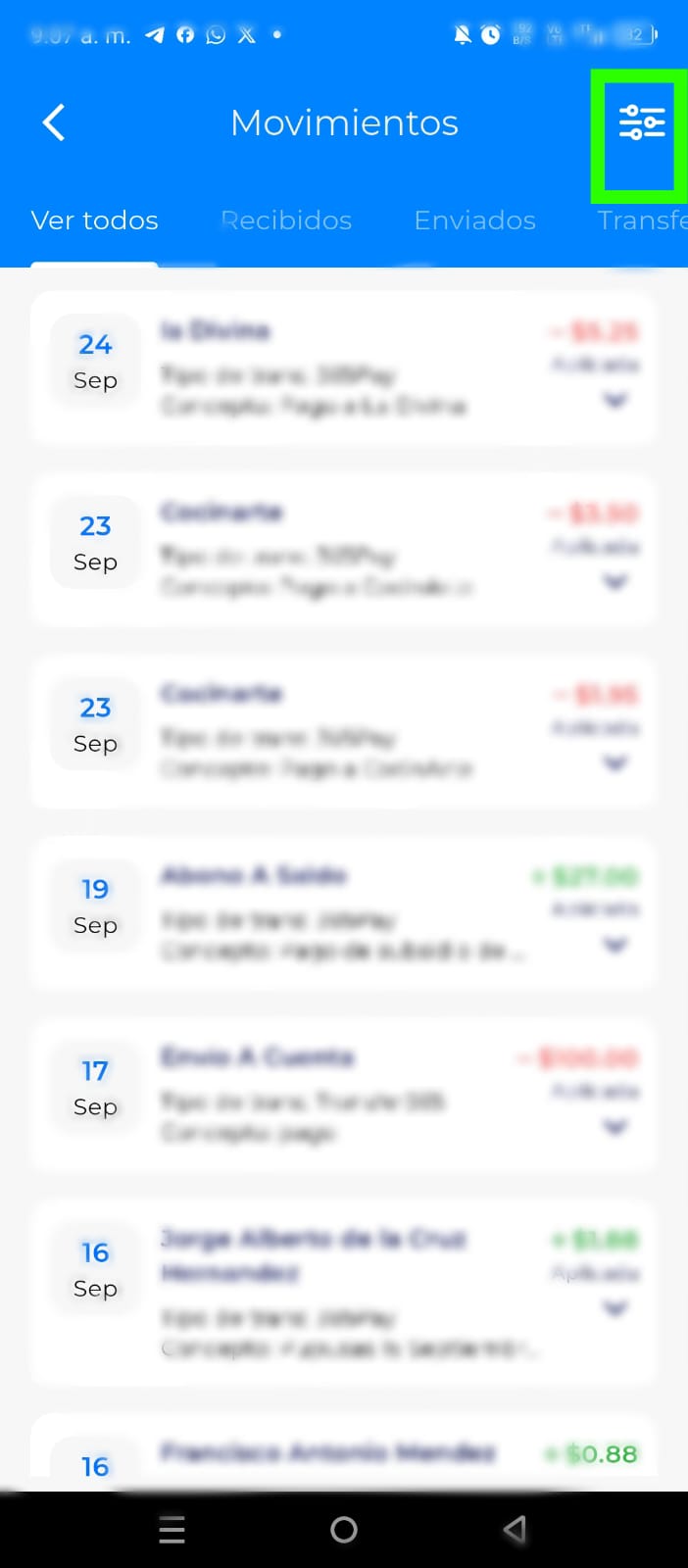Expand the 24 Sep transaction details
This screenshot has width=688, height=1568.
click(x=615, y=400)
